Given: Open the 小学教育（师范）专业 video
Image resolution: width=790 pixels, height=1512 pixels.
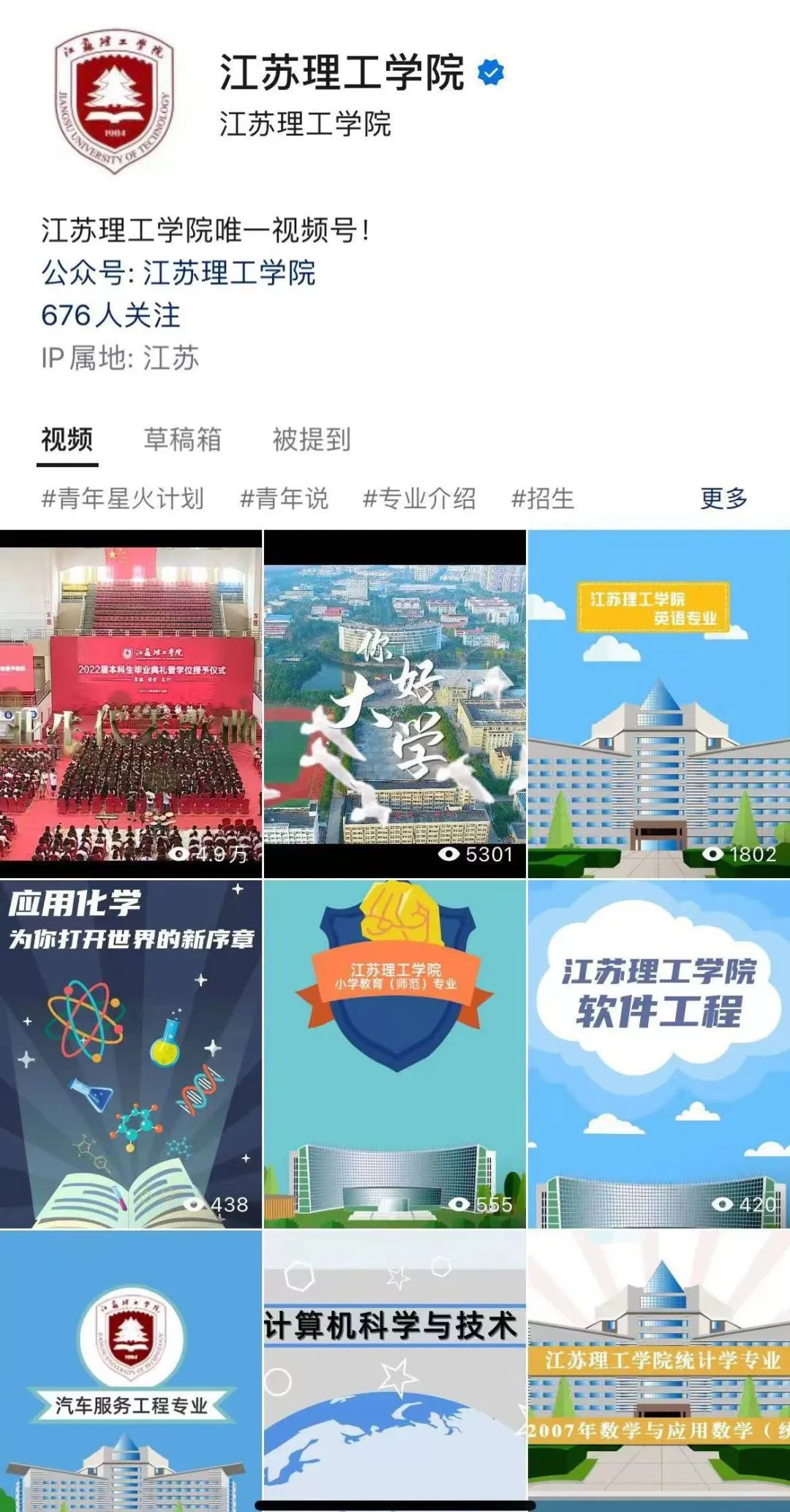Looking at the screenshot, I should tap(394, 1054).
